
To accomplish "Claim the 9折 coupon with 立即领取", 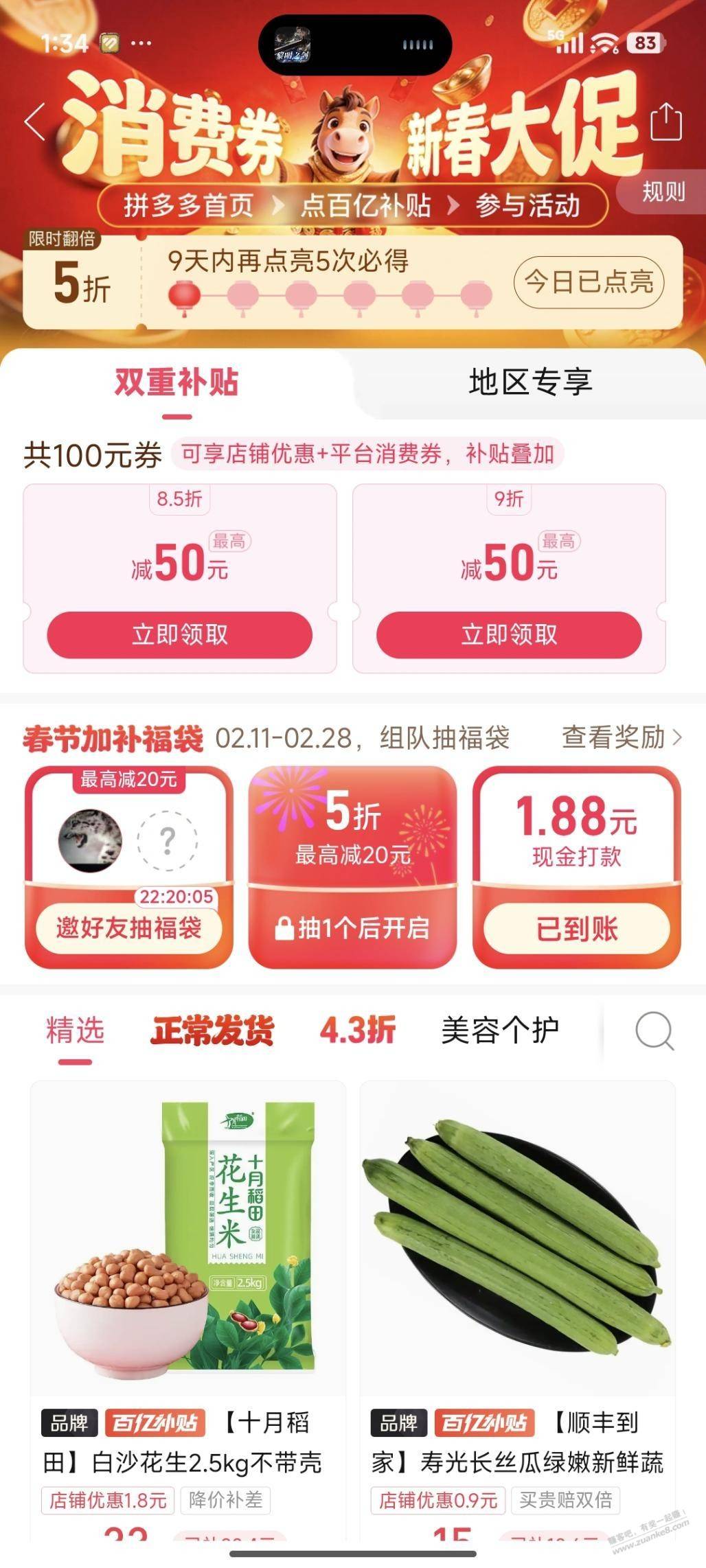I will [x=509, y=634].
